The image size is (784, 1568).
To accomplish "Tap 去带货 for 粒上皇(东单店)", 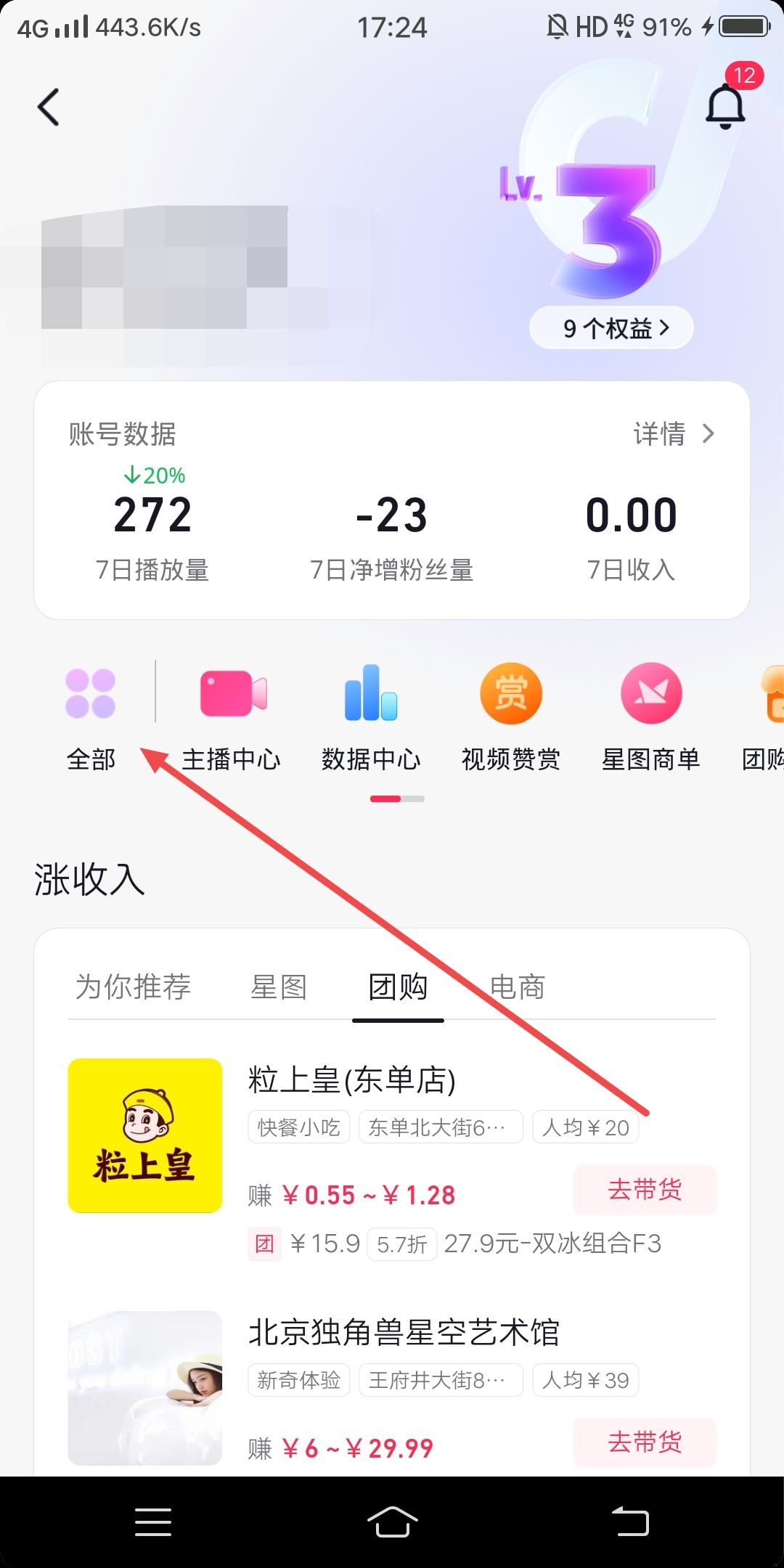I will coord(645,1189).
